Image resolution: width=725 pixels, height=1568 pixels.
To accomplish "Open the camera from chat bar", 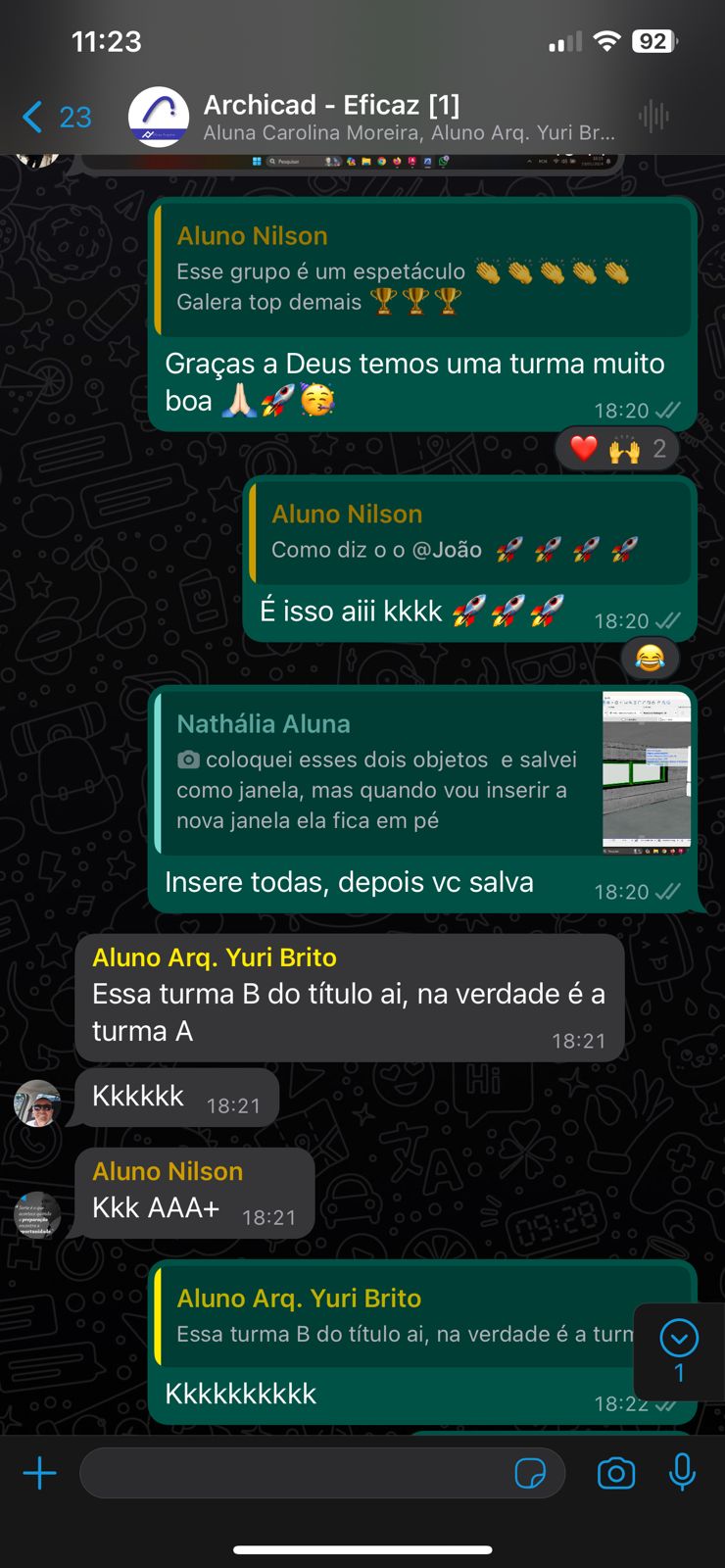I will tap(616, 1473).
